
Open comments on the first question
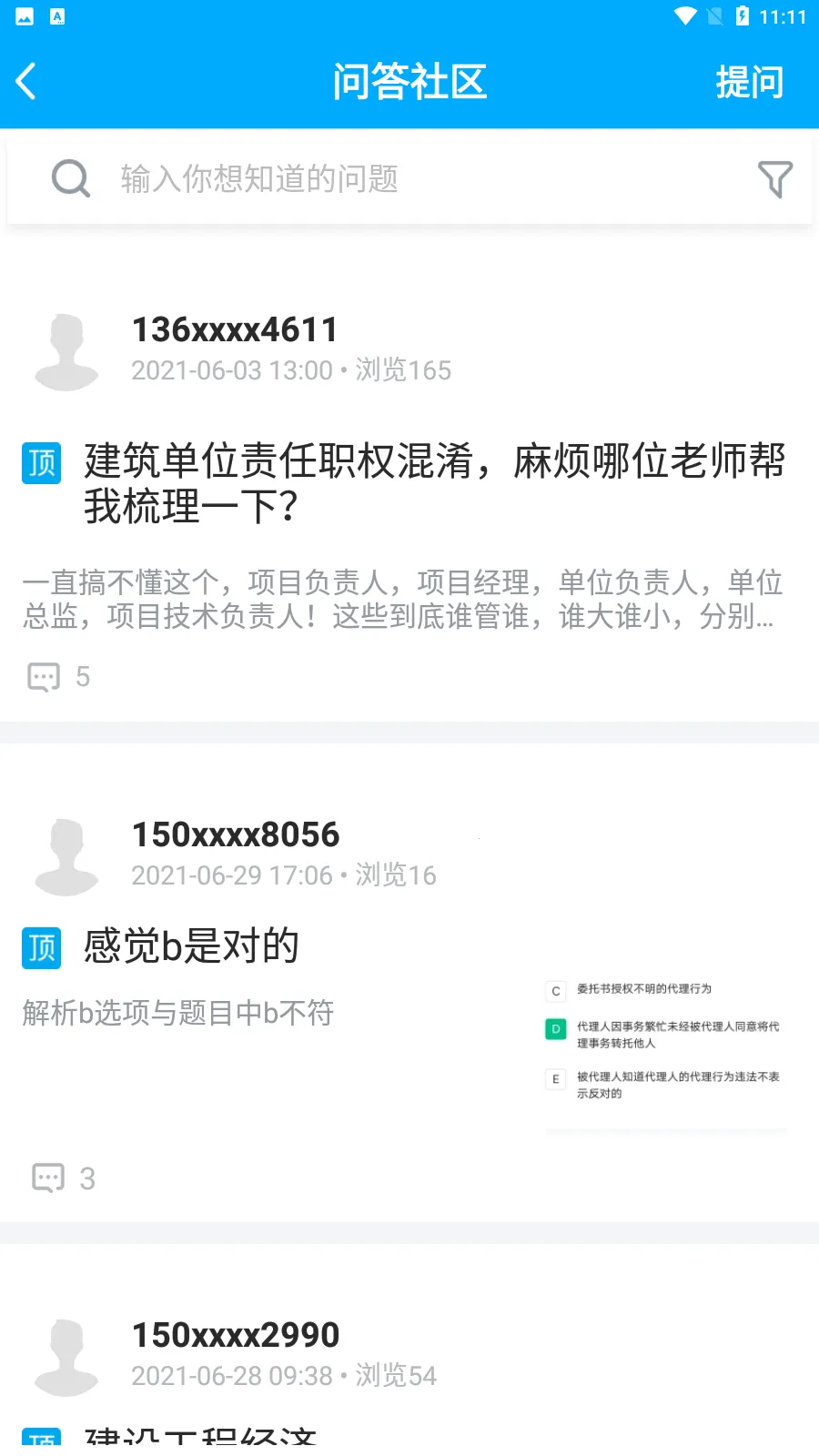pyautogui.click(x=44, y=677)
